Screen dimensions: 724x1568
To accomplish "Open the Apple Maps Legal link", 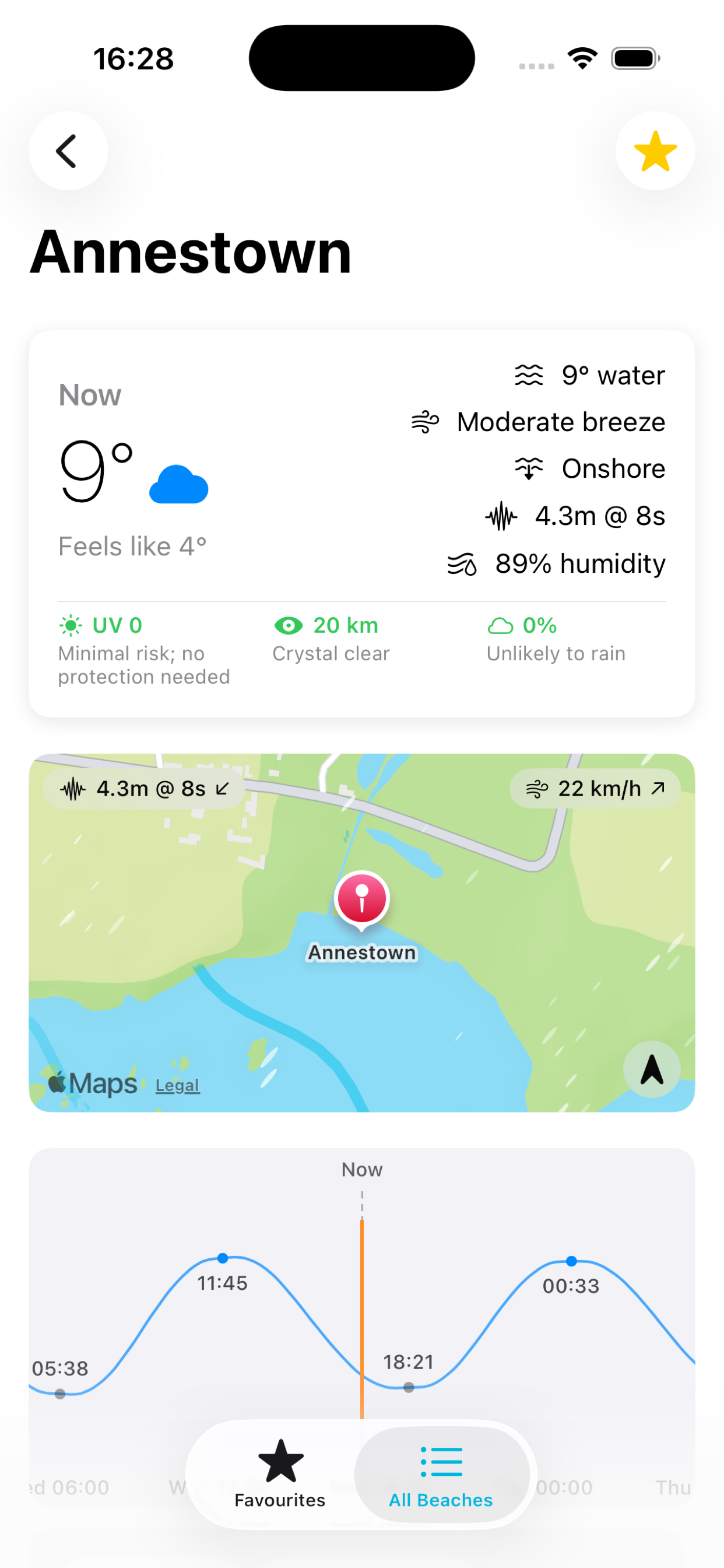I will (177, 1084).
